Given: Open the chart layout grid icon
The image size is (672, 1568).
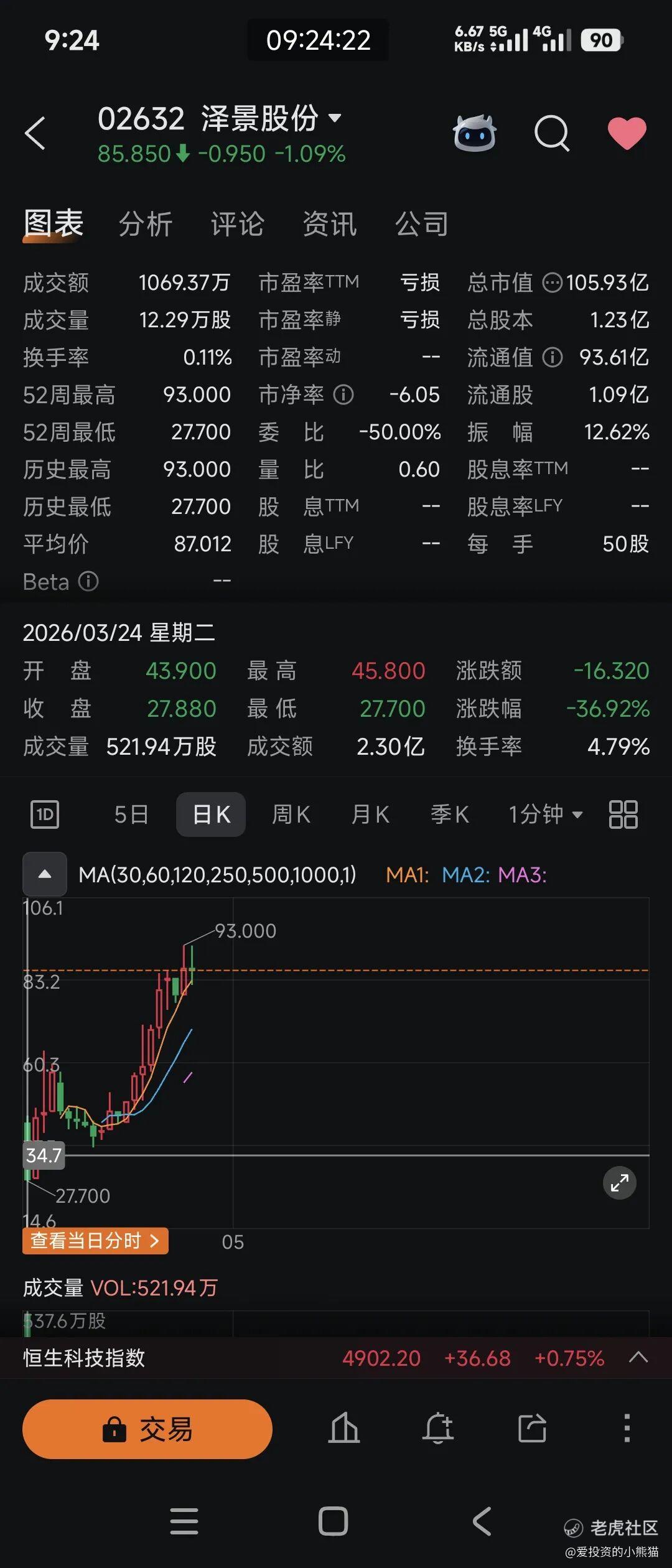Looking at the screenshot, I should tap(623, 814).
